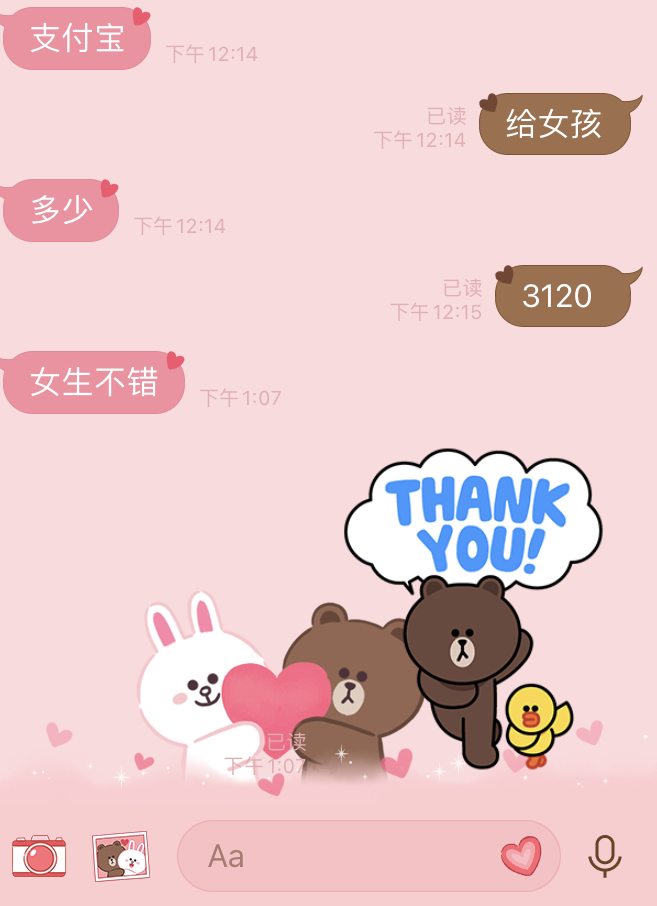
Task: Open the camera to take a photo
Action: coord(39,857)
